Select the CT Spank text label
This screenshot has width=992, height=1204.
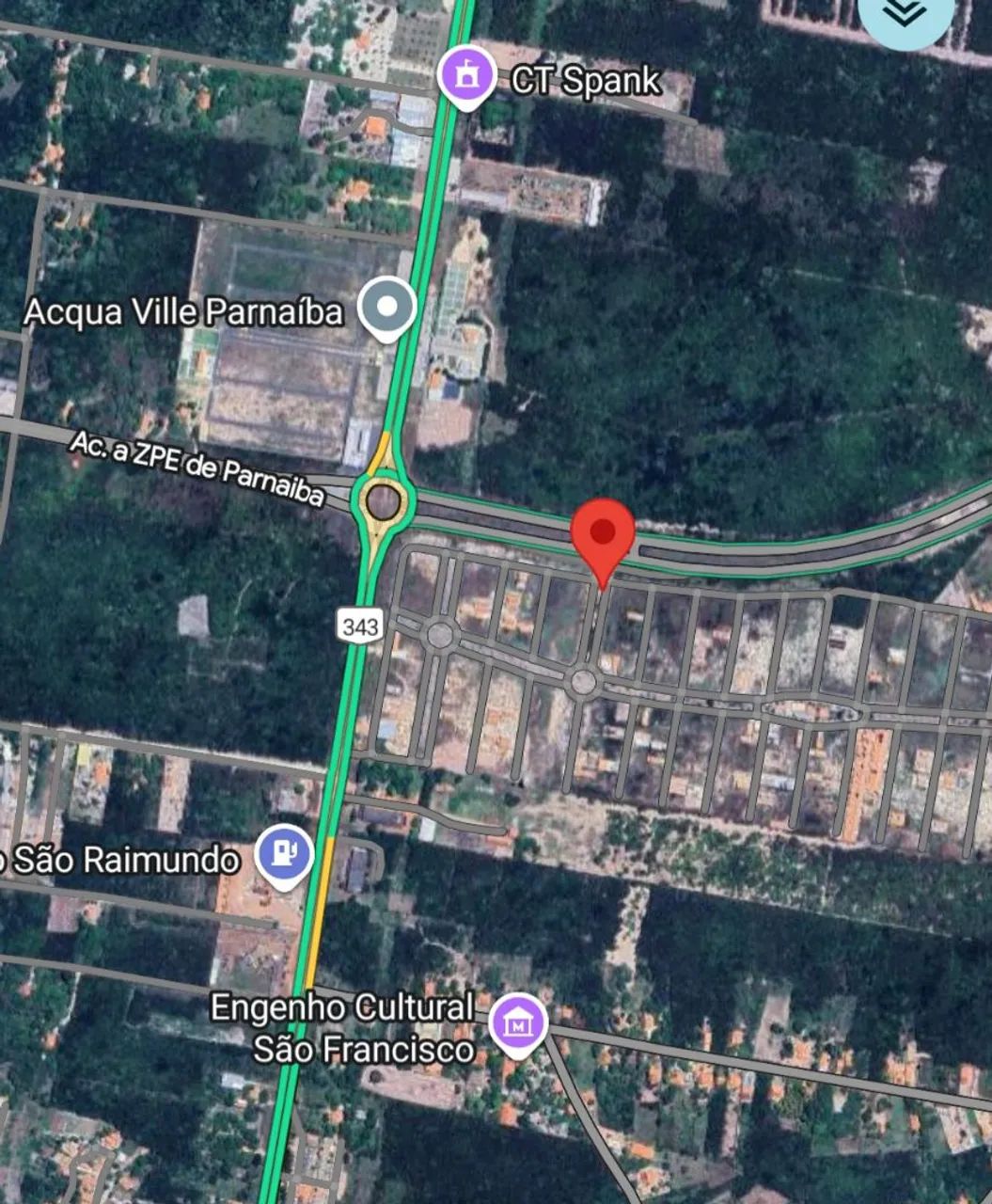585,80
